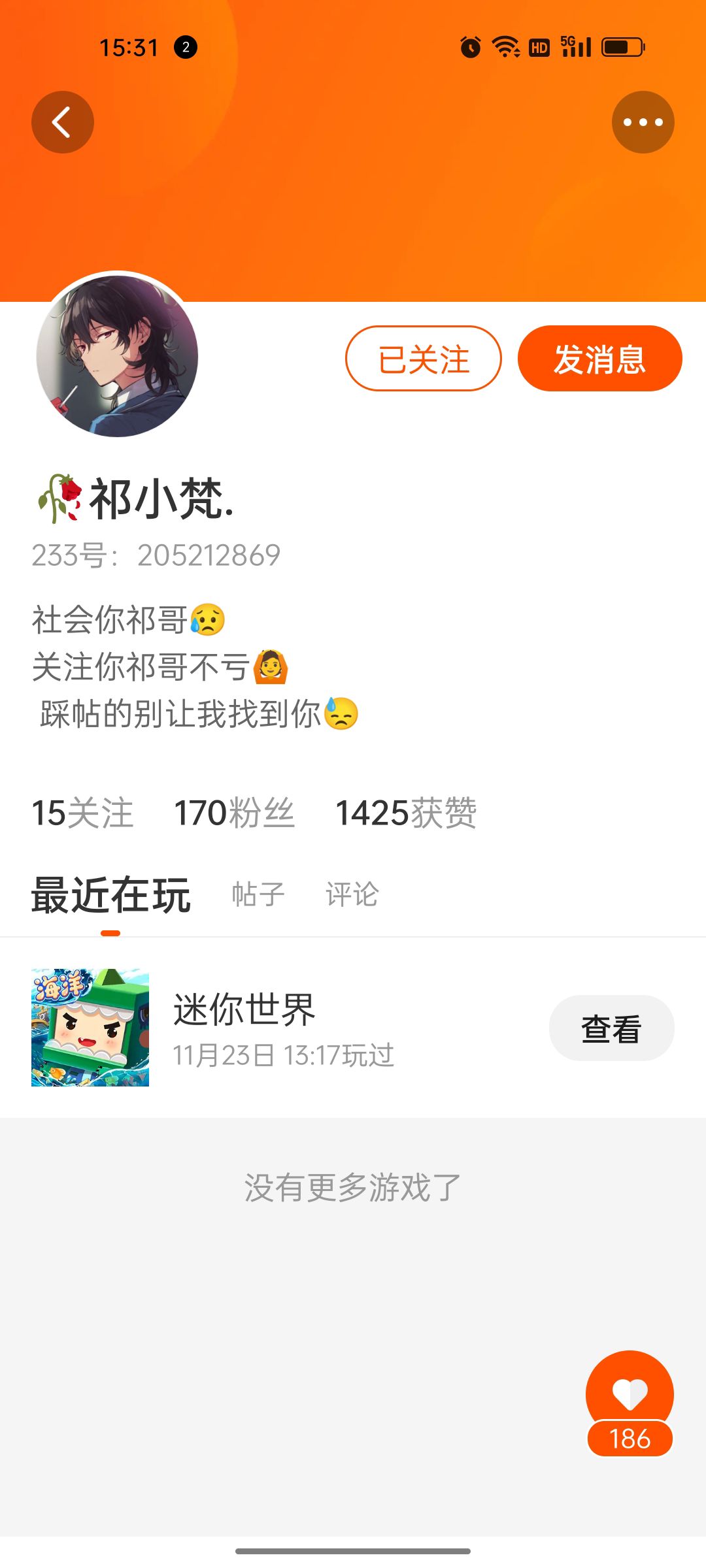Switch to the 评论 tab
This screenshot has width=706, height=1568.
352,894
